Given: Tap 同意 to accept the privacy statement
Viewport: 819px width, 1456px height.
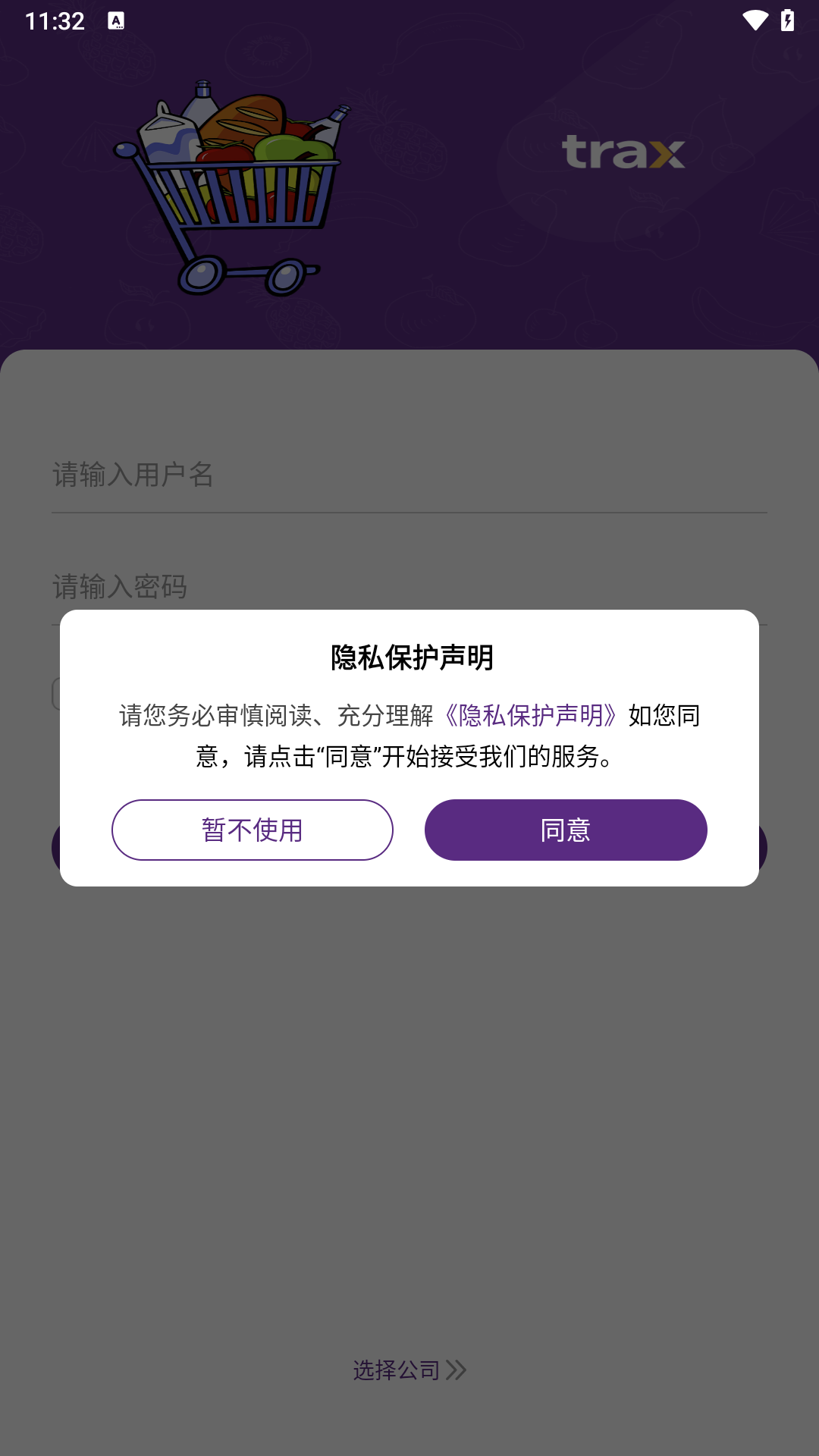Looking at the screenshot, I should pos(566,830).
